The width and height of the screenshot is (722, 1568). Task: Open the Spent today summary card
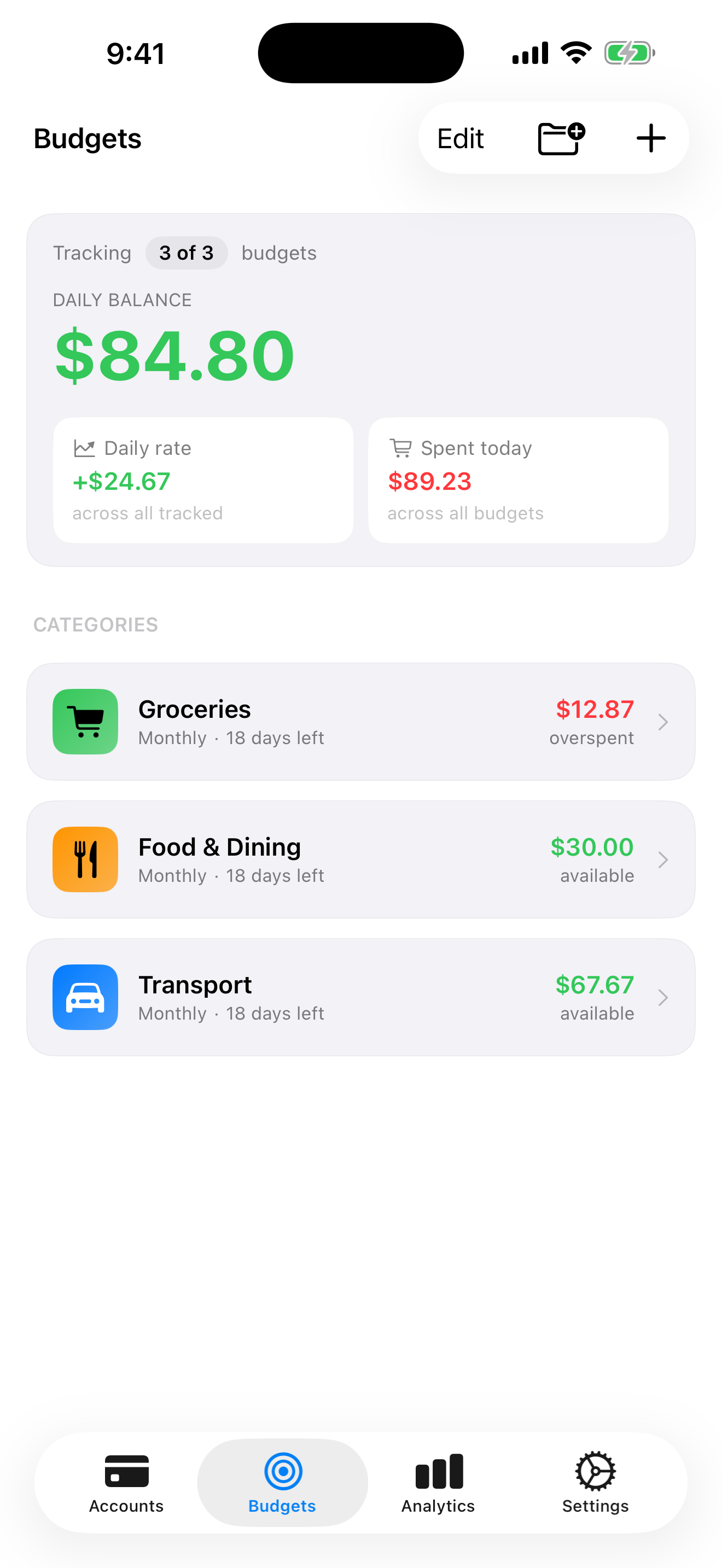point(518,479)
